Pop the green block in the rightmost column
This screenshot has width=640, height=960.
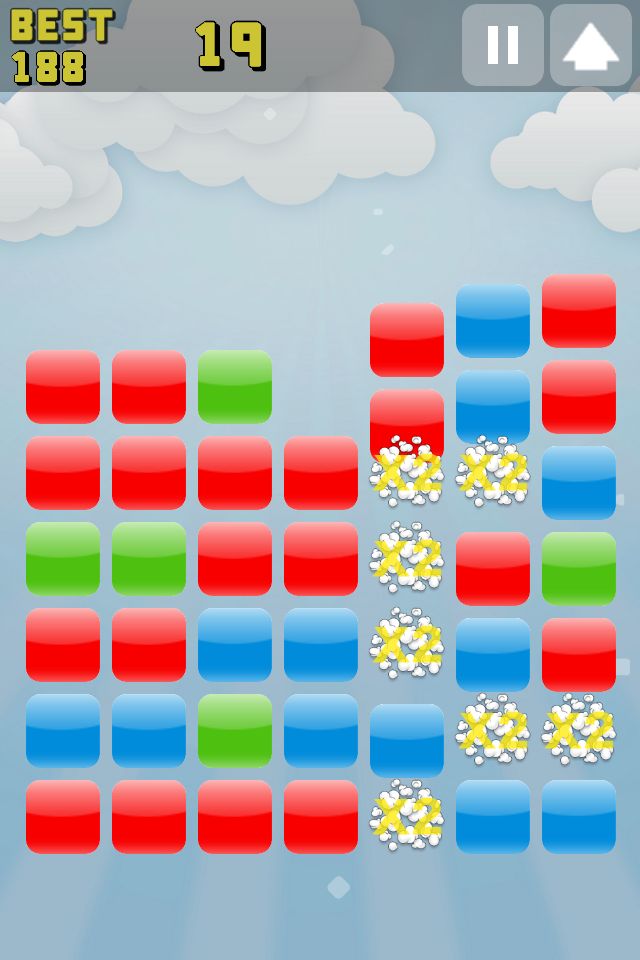pos(579,568)
